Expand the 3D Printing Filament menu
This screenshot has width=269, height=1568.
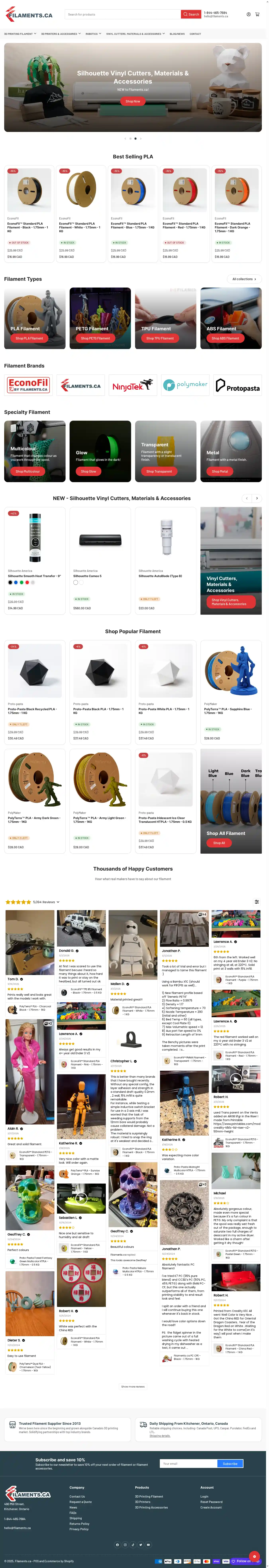(20, 34)
